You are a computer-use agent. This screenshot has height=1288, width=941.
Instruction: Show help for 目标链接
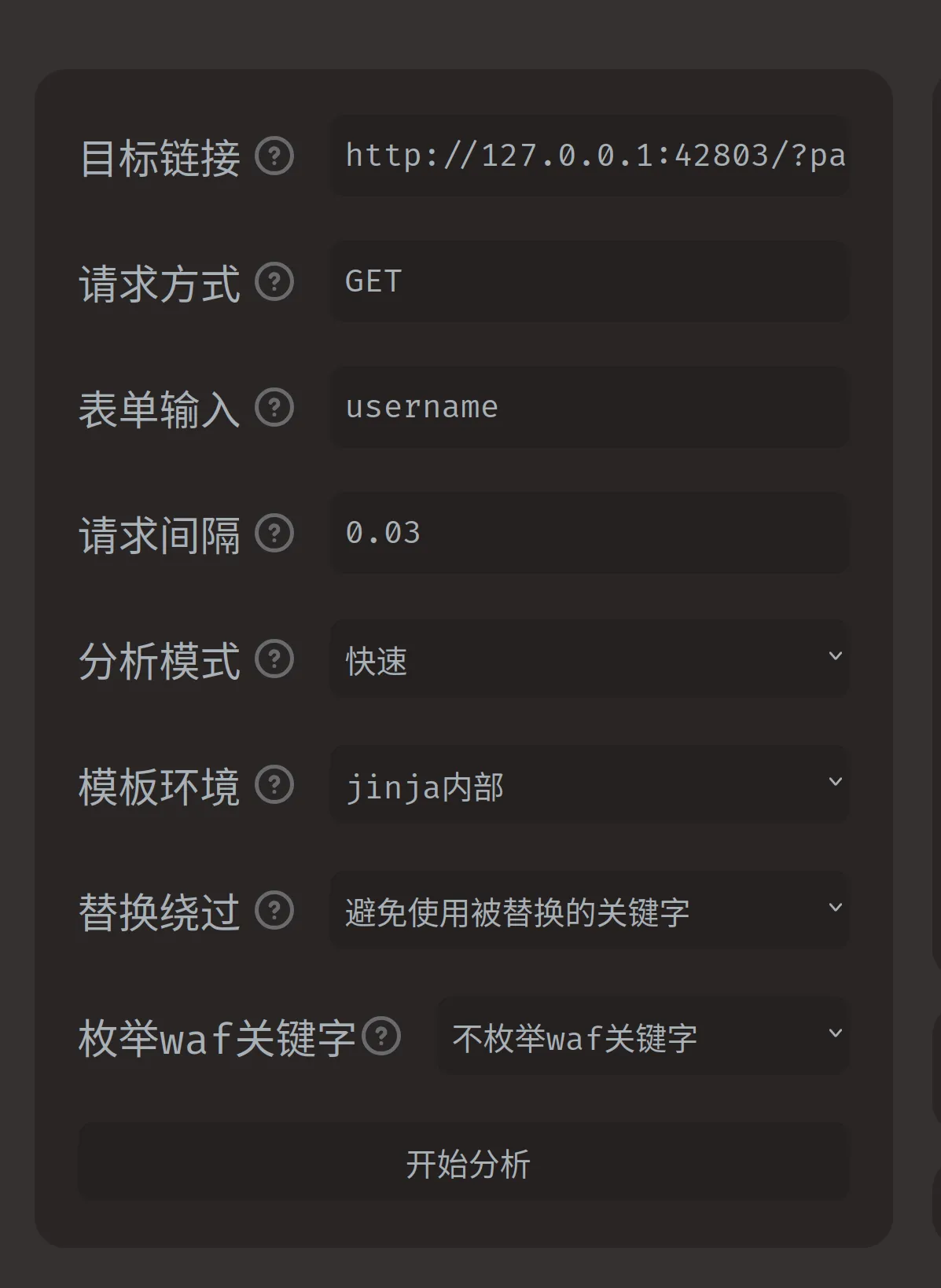click(x=274, y=156)
